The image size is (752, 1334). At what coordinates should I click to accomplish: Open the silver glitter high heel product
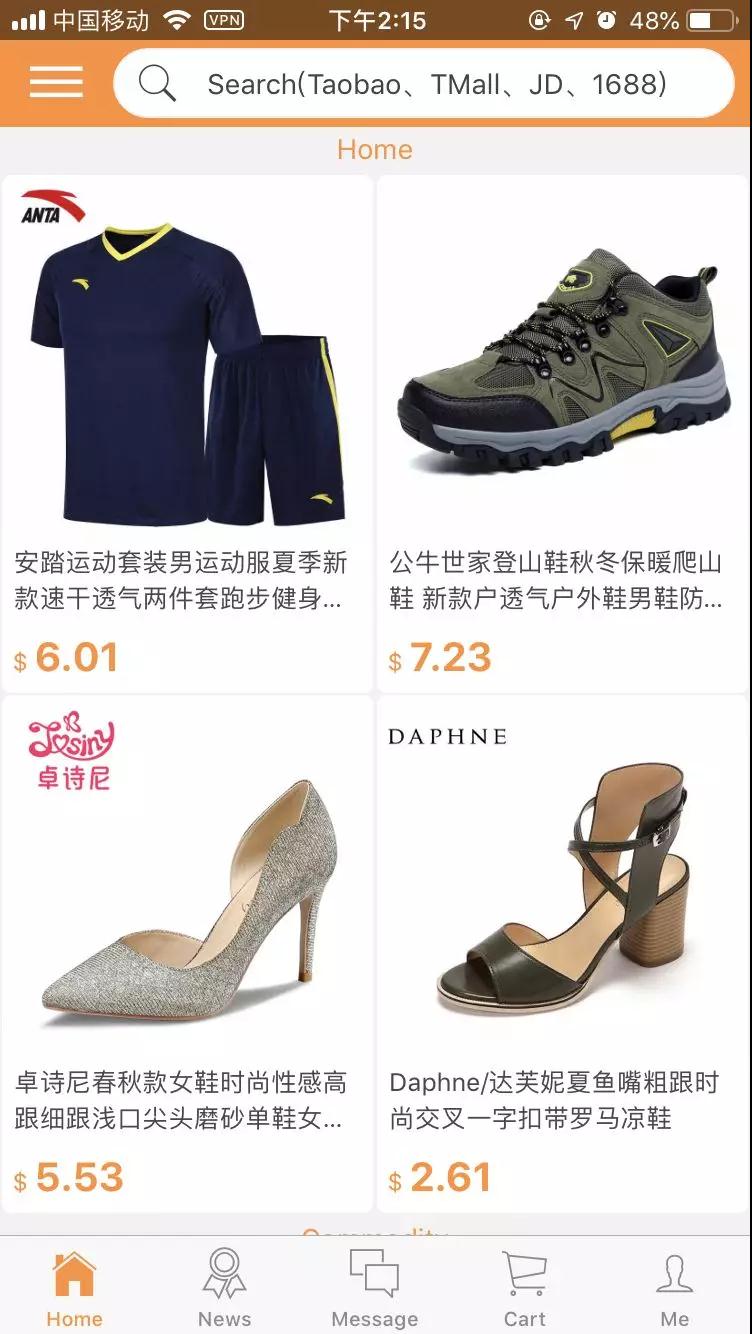(187, 900)
